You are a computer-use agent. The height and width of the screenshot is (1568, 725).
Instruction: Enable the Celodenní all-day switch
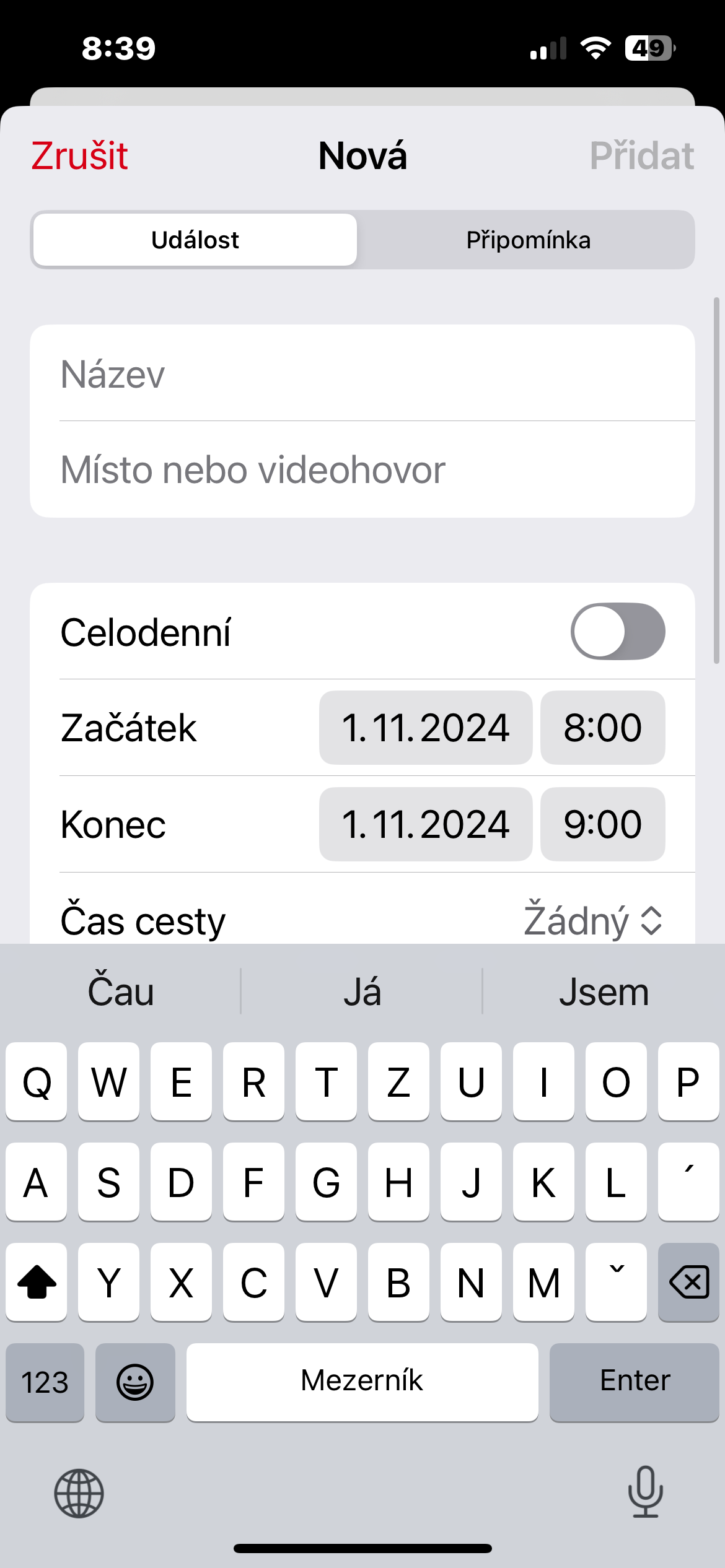pos(617,632)
